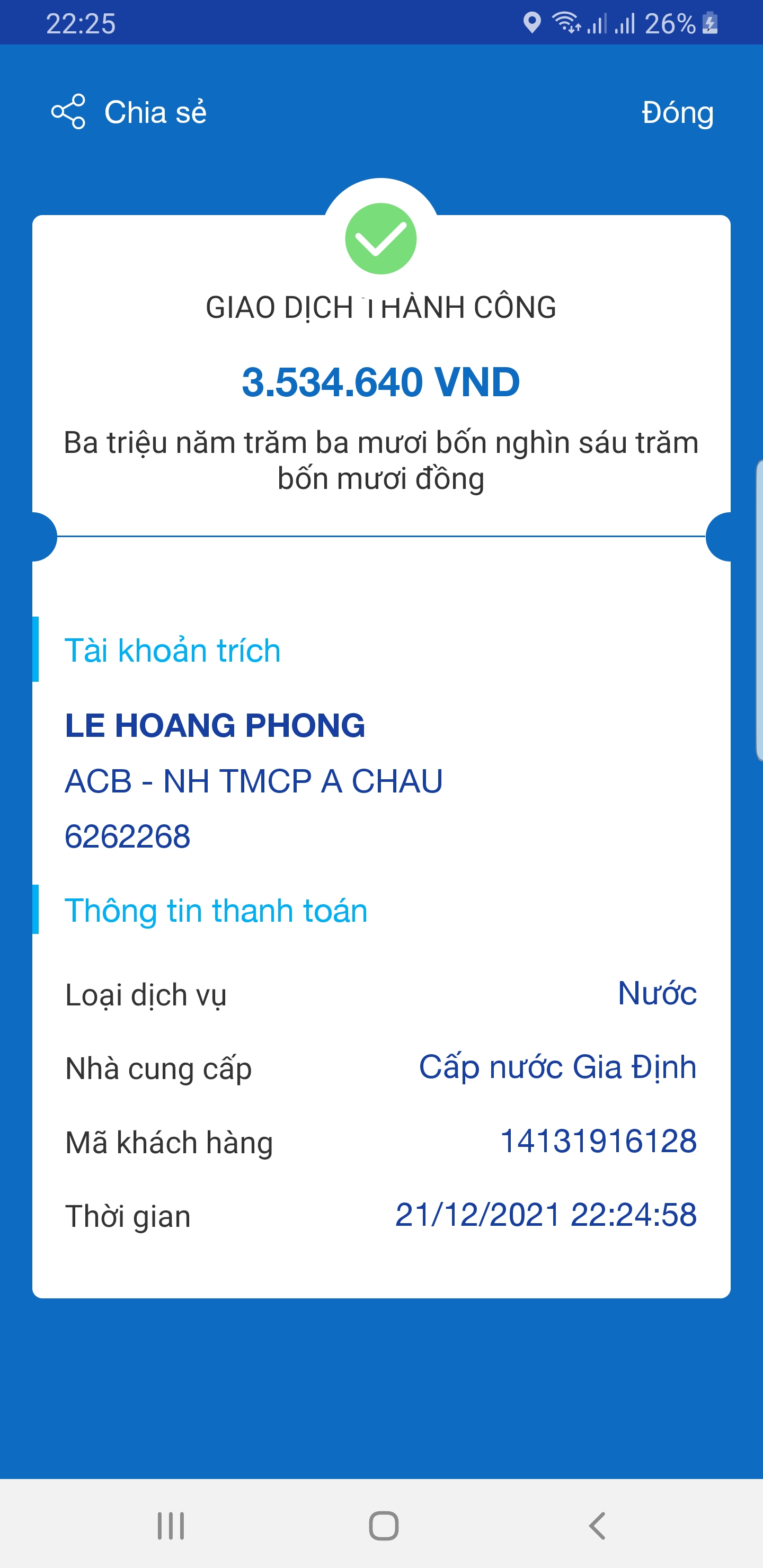Image resolution: width=763 pixels, height=1568 pixels.
Task: Share the transaction receipt via Chia sẻ
Action: pyautogui.click(x=129, y=112)
